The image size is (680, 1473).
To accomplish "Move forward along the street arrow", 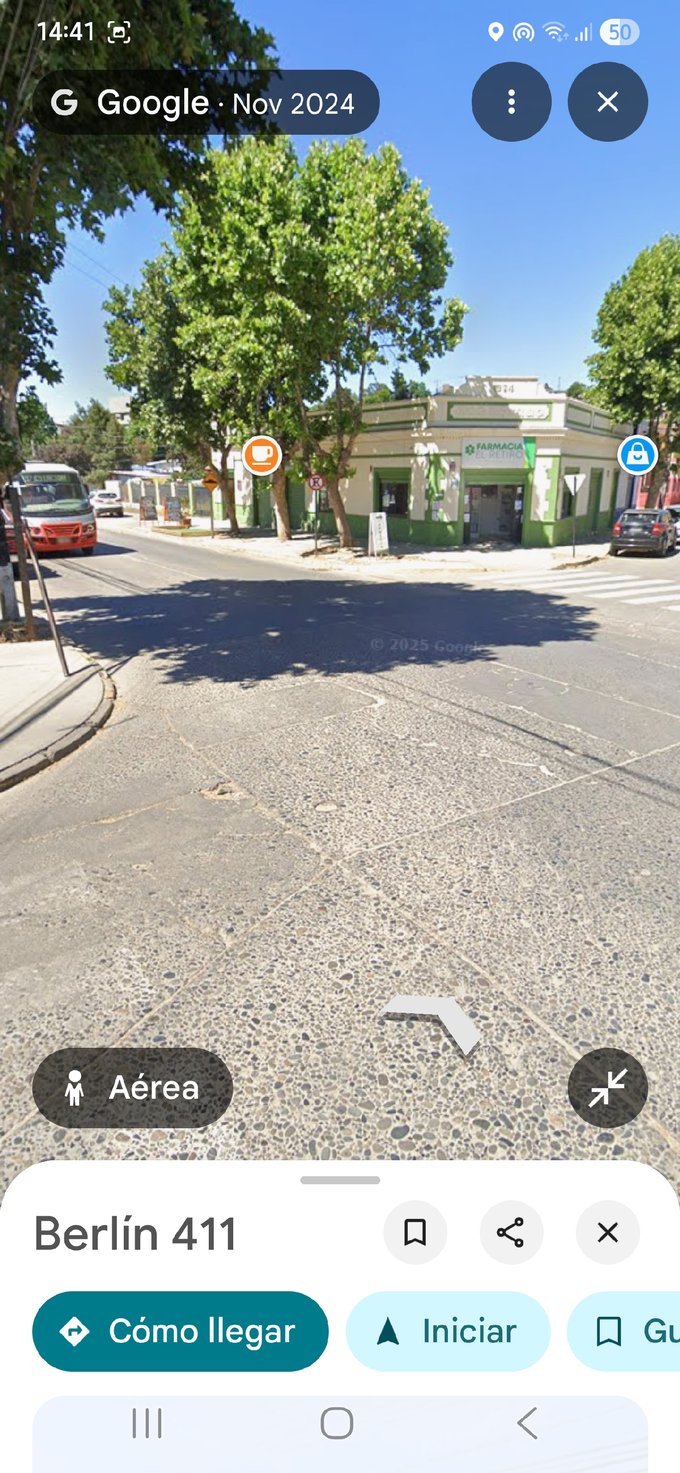I will [435, 1022].
